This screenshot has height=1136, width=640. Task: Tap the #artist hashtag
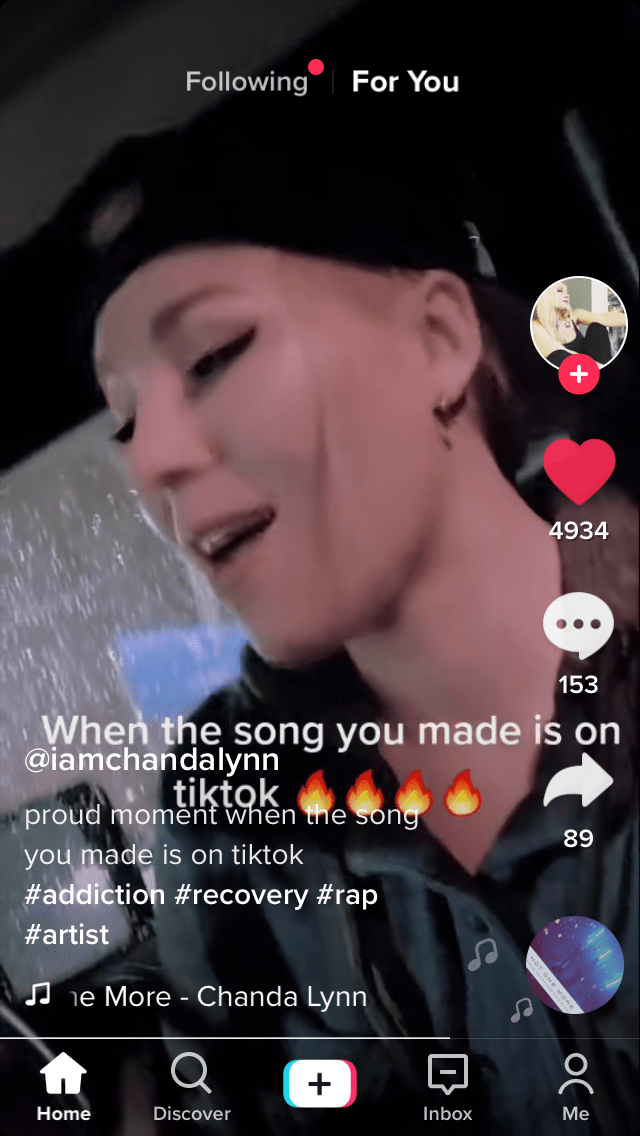pos(67,935)
